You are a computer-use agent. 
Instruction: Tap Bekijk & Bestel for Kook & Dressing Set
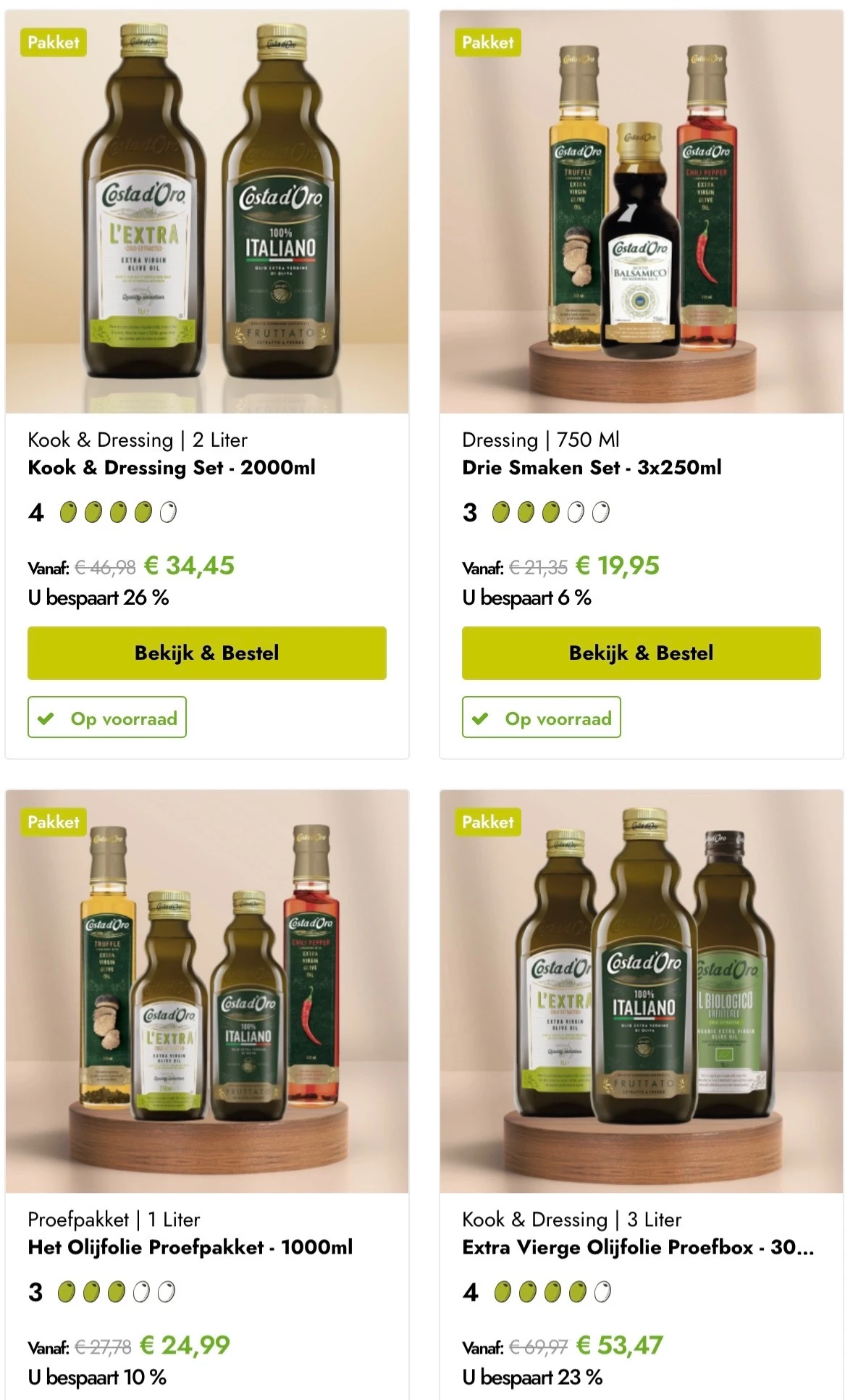pyautogui.click(x=207, y=653)
